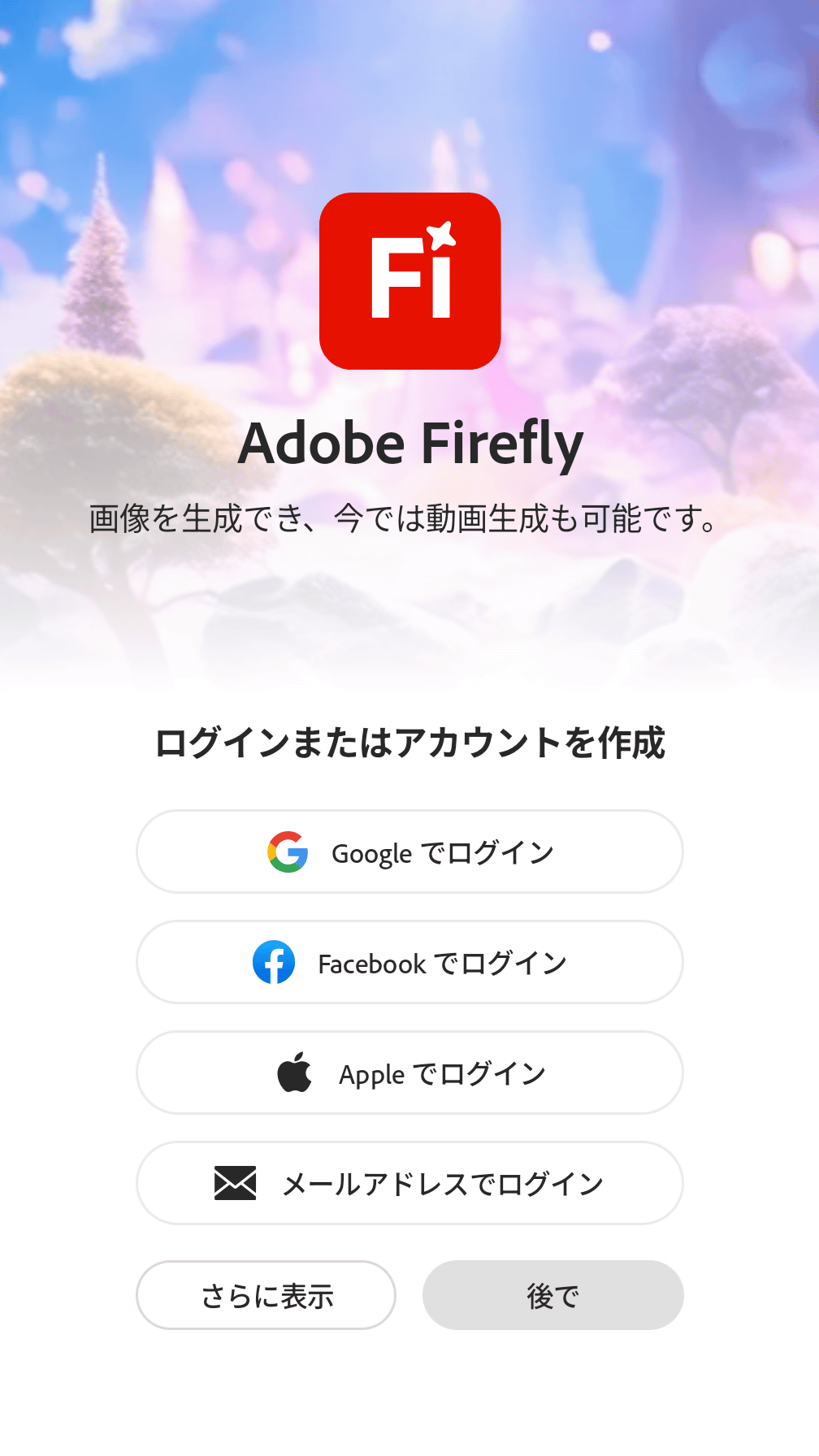Log in with Google

409,851
